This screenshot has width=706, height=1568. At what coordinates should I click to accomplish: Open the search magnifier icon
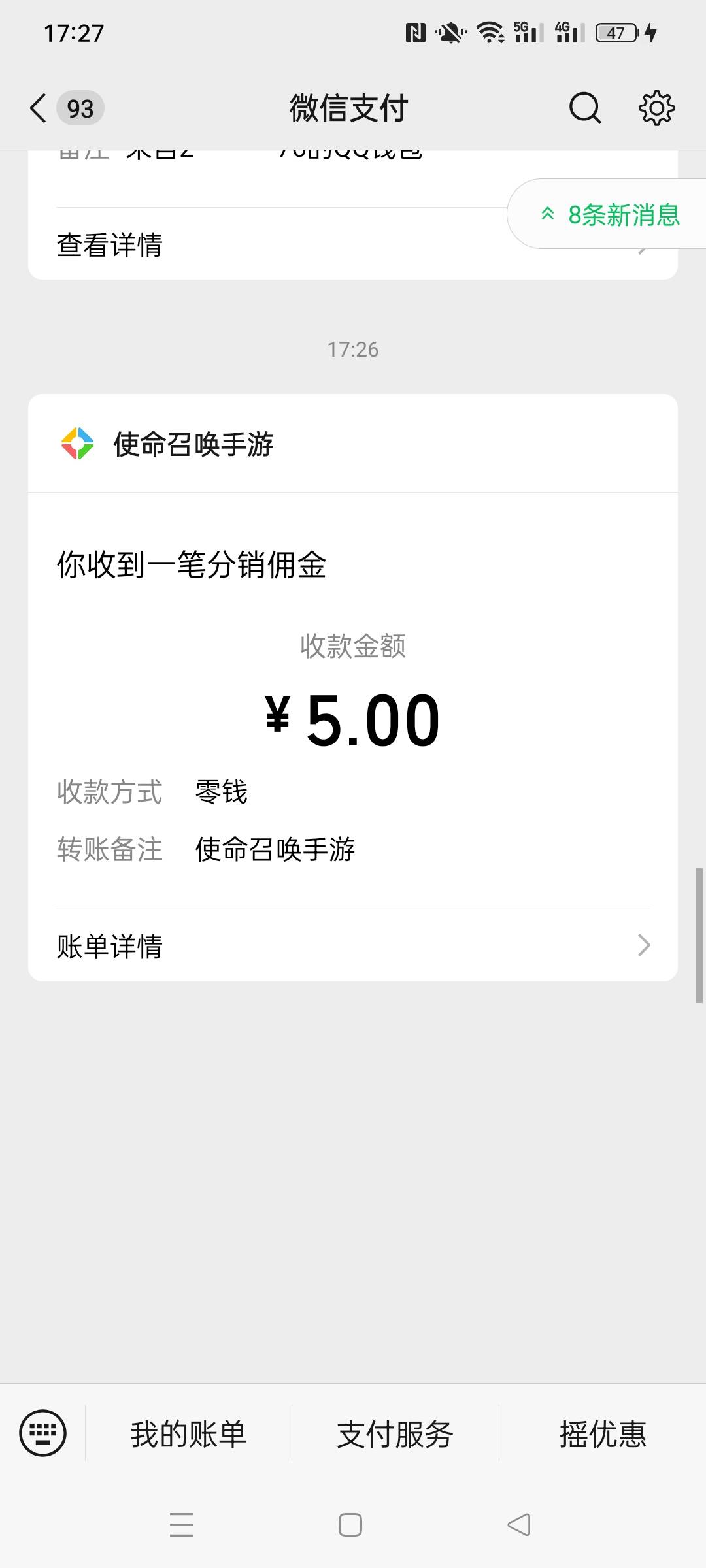pos(584,108)
